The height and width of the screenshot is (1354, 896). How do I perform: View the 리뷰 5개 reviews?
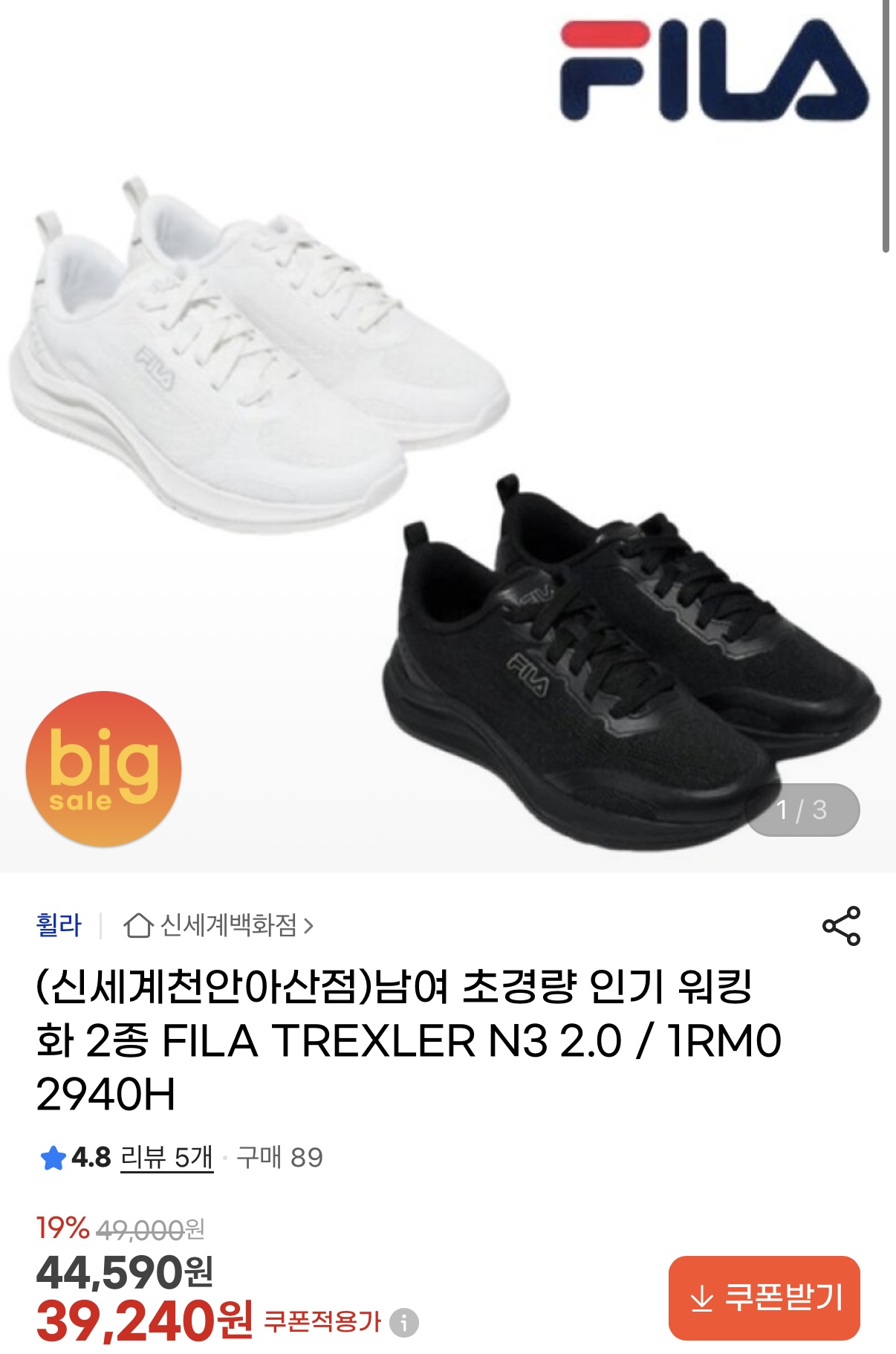coord(166,1157)
